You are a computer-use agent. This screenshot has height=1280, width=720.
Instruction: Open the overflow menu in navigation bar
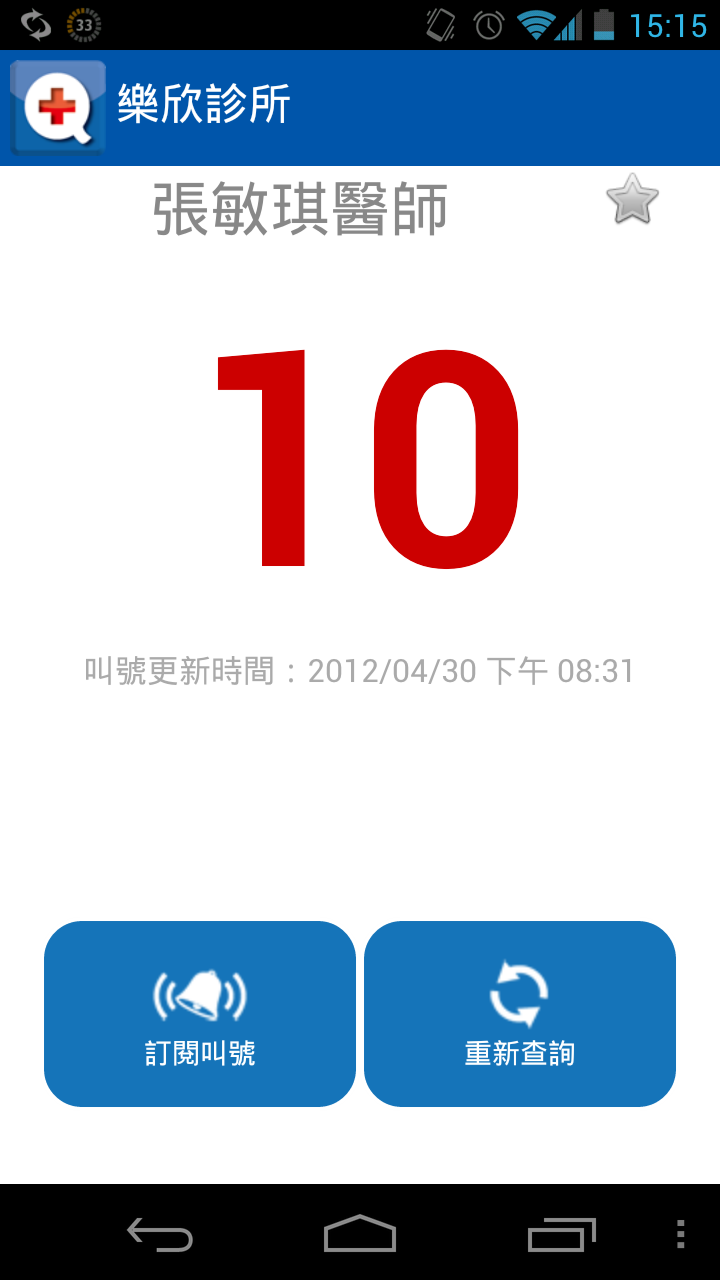[x=680, y=1234]
